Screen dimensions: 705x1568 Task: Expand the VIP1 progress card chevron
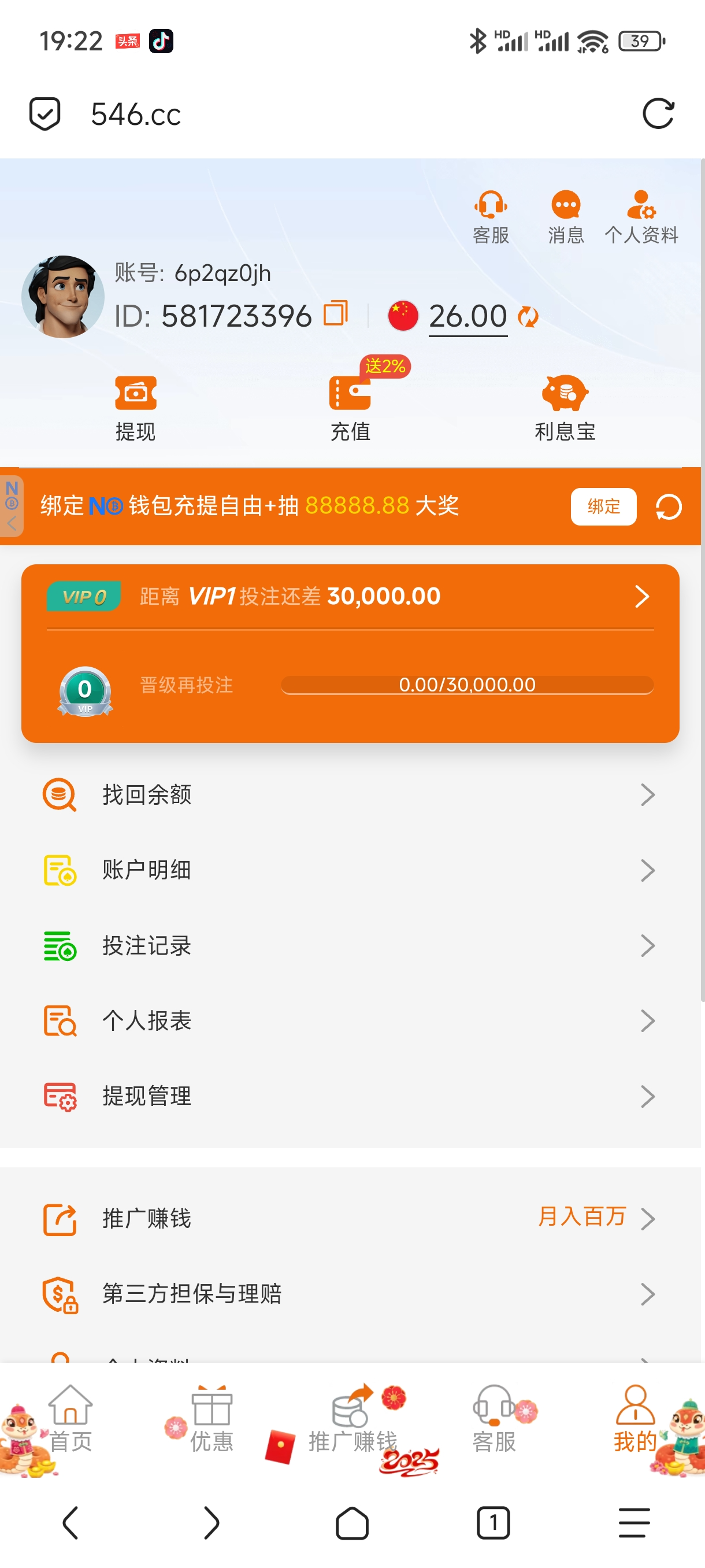642,596
